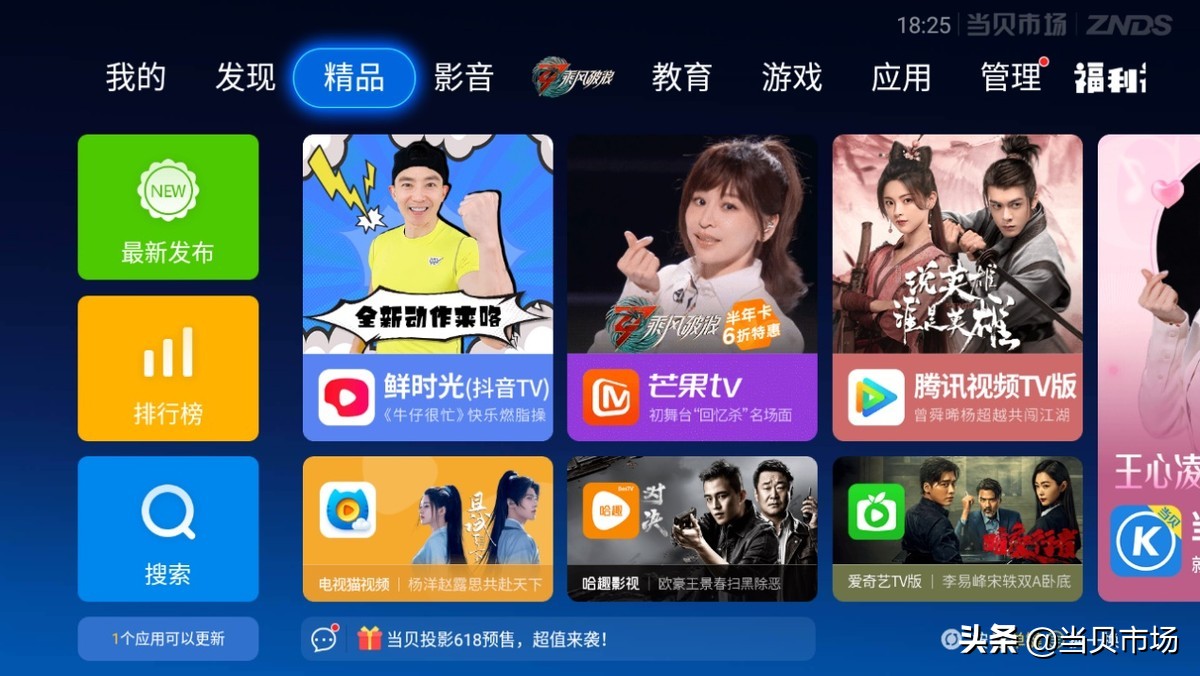Open the 管理 tab

pos(1011,77)
